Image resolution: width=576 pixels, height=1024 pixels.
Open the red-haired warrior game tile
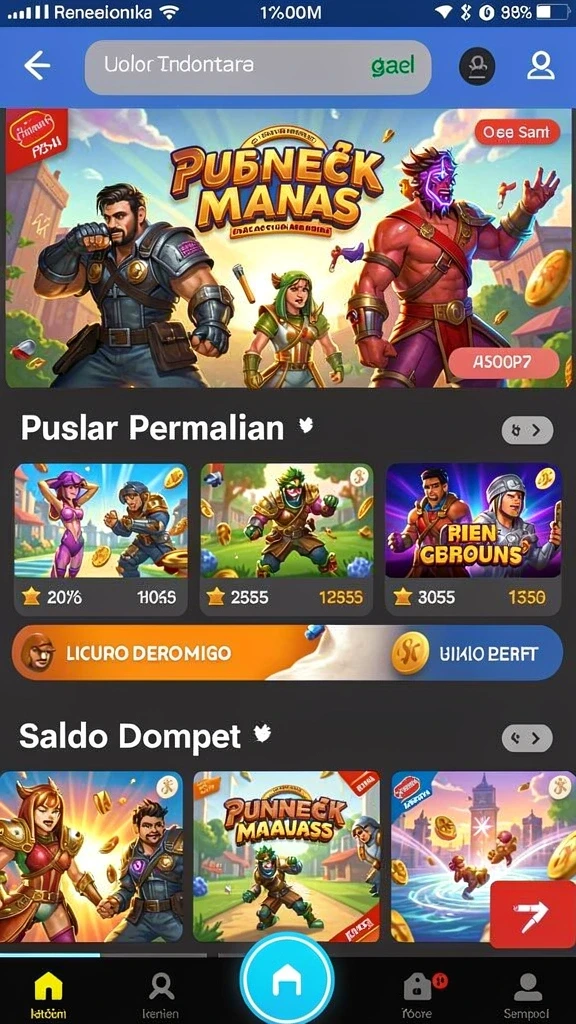pos(91,856)
